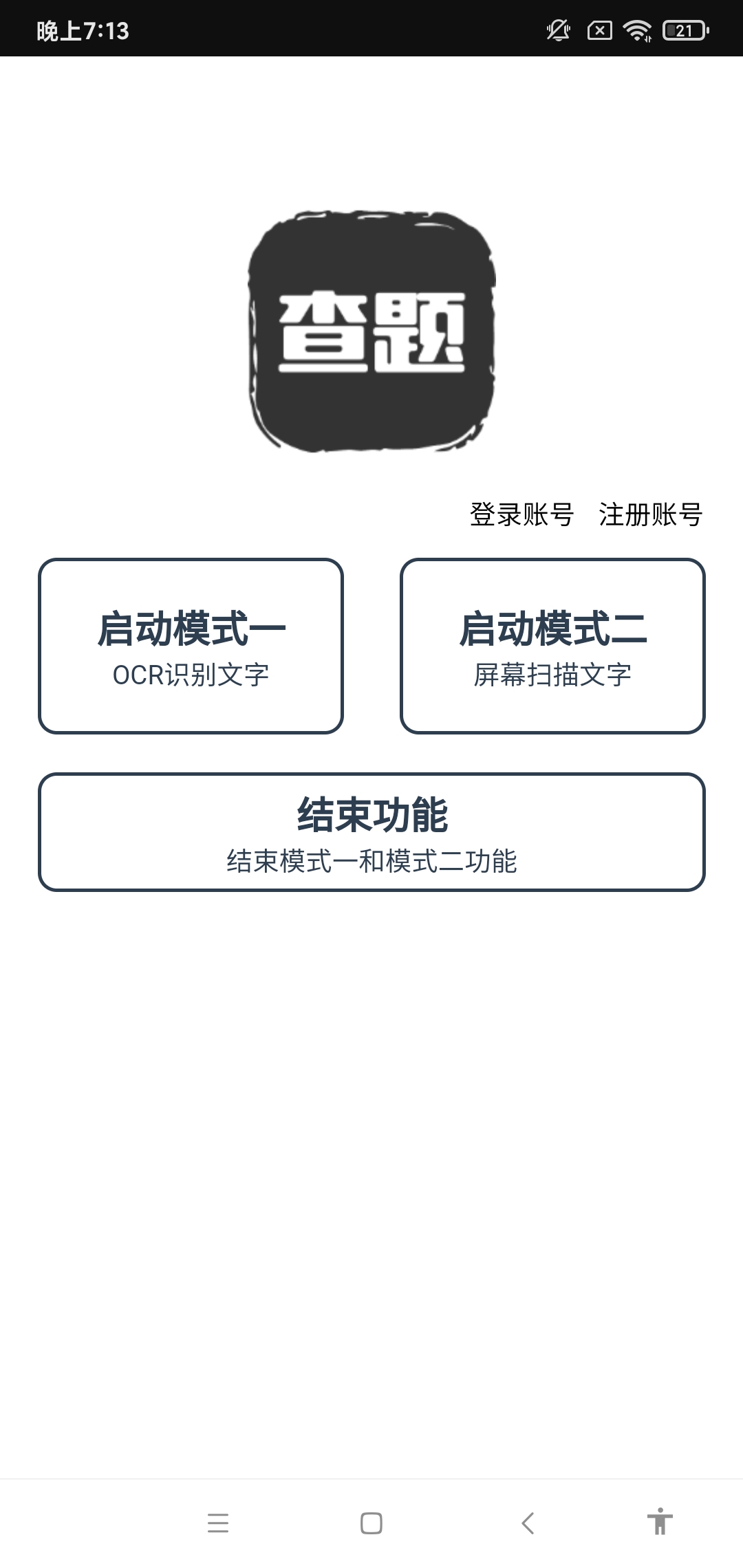Image resolution: width=743 pixels, height=1568 pixels.
Task: Open 注册账号 to register an account
Action: pyautogui.click(x=650, y=514)
